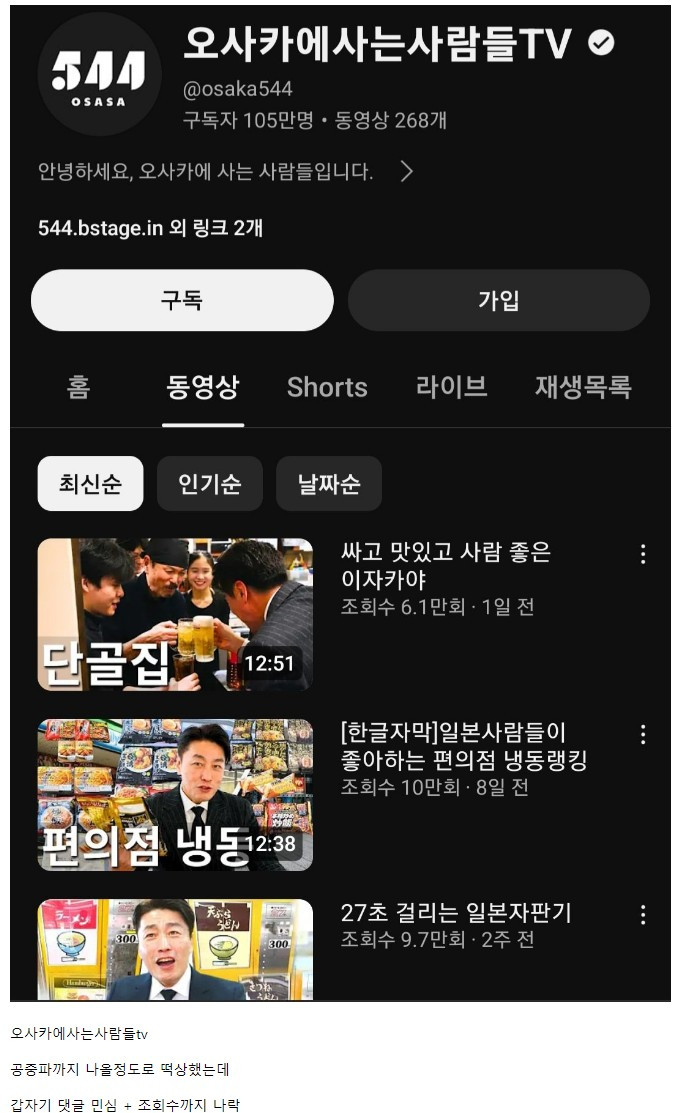This screenshot has width=678, height=1113.
Task: Open the 544.bstage.in link
Action: tap(100, 228)
